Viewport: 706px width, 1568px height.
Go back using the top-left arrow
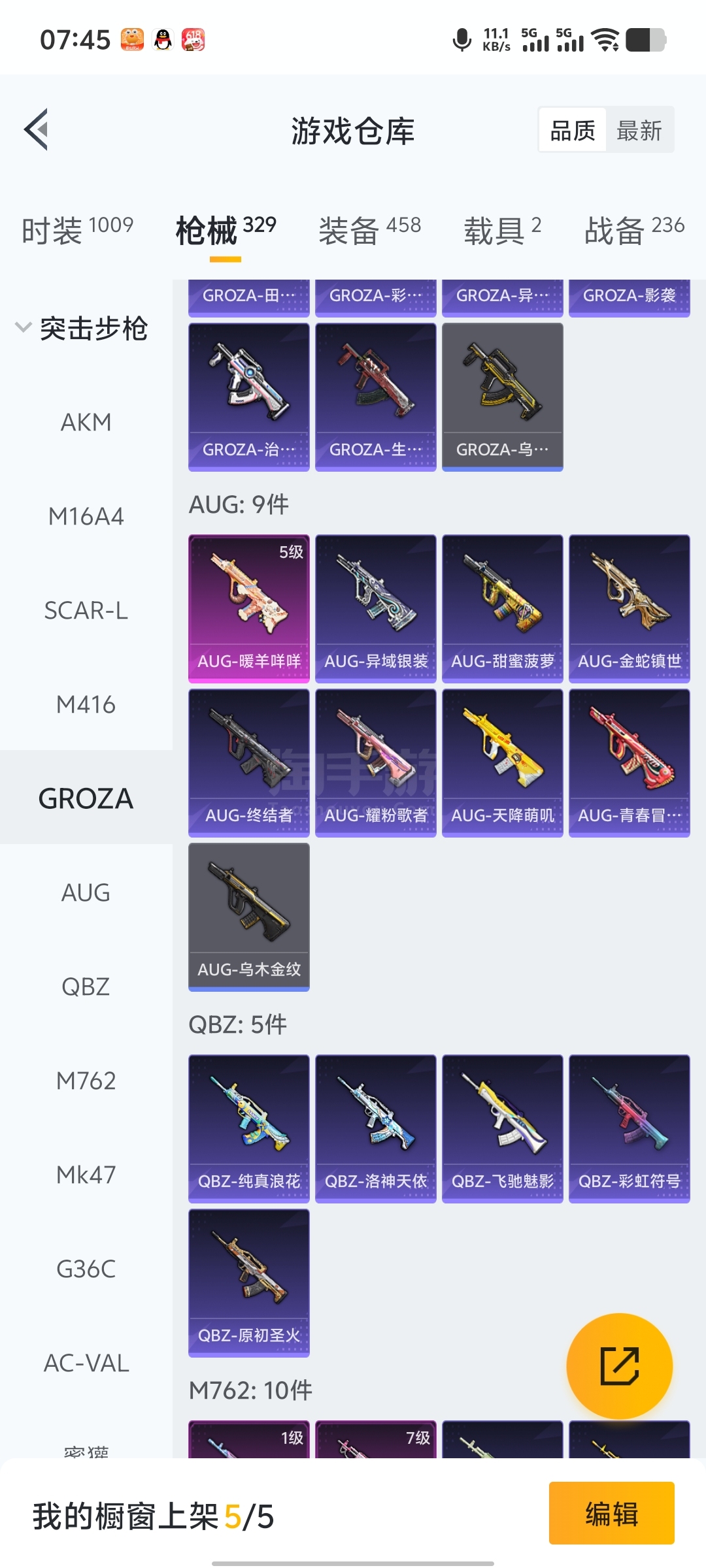pos(37,129)
